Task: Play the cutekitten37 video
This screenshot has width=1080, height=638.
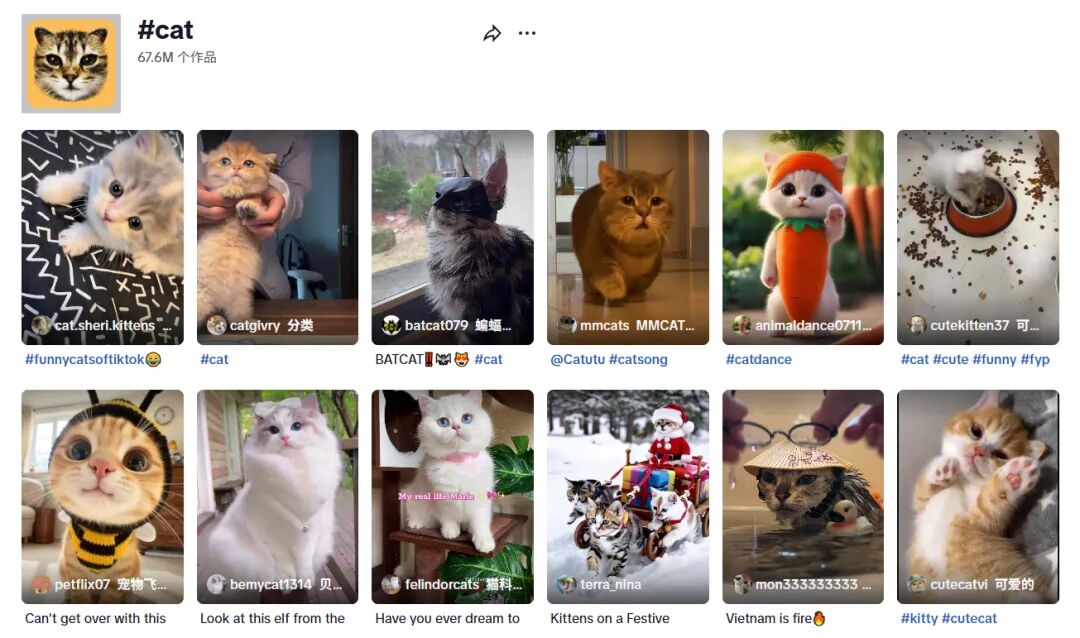Action: click(978, 230)
